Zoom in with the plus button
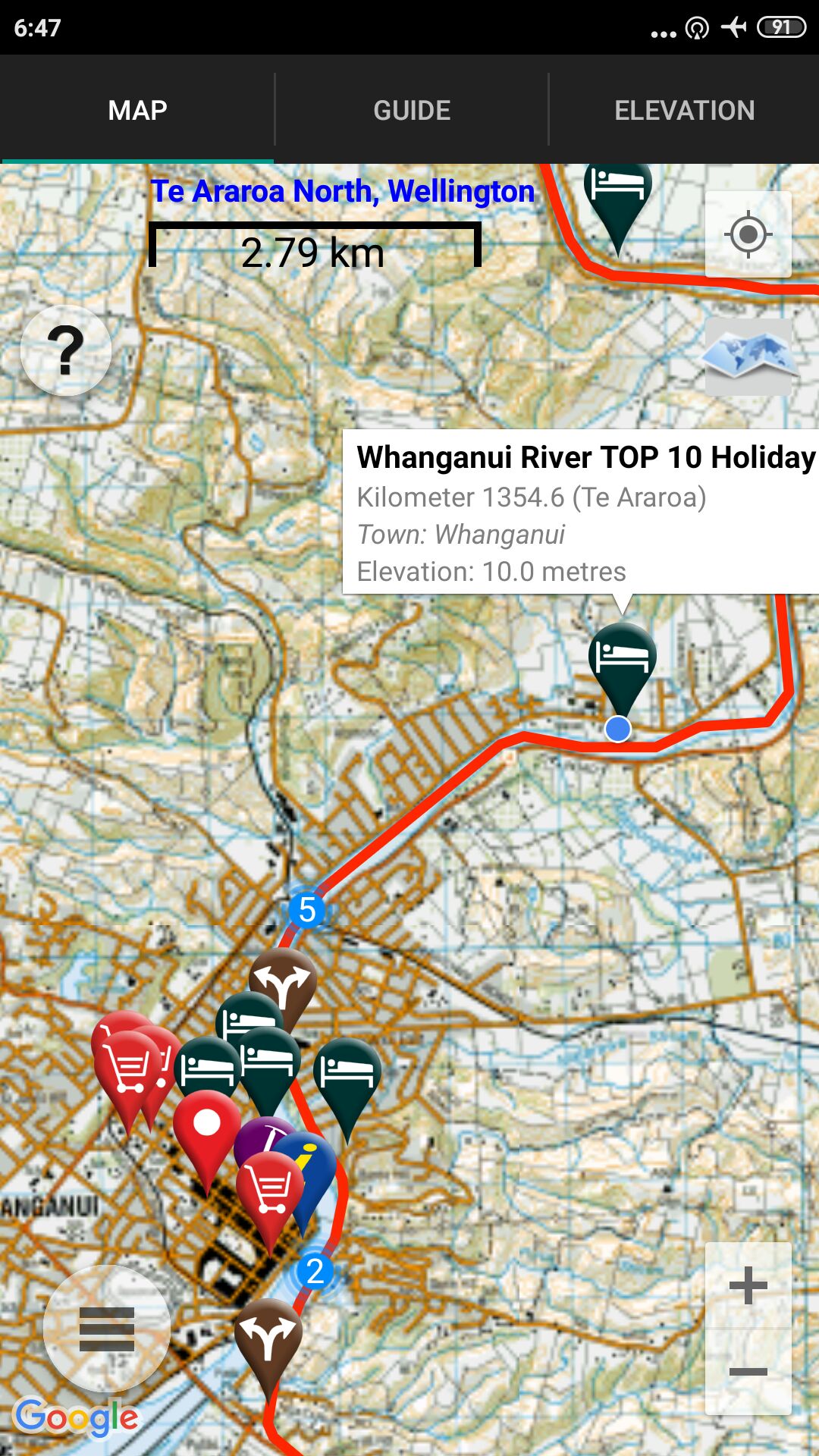819x1456 pixels. 748,1285
